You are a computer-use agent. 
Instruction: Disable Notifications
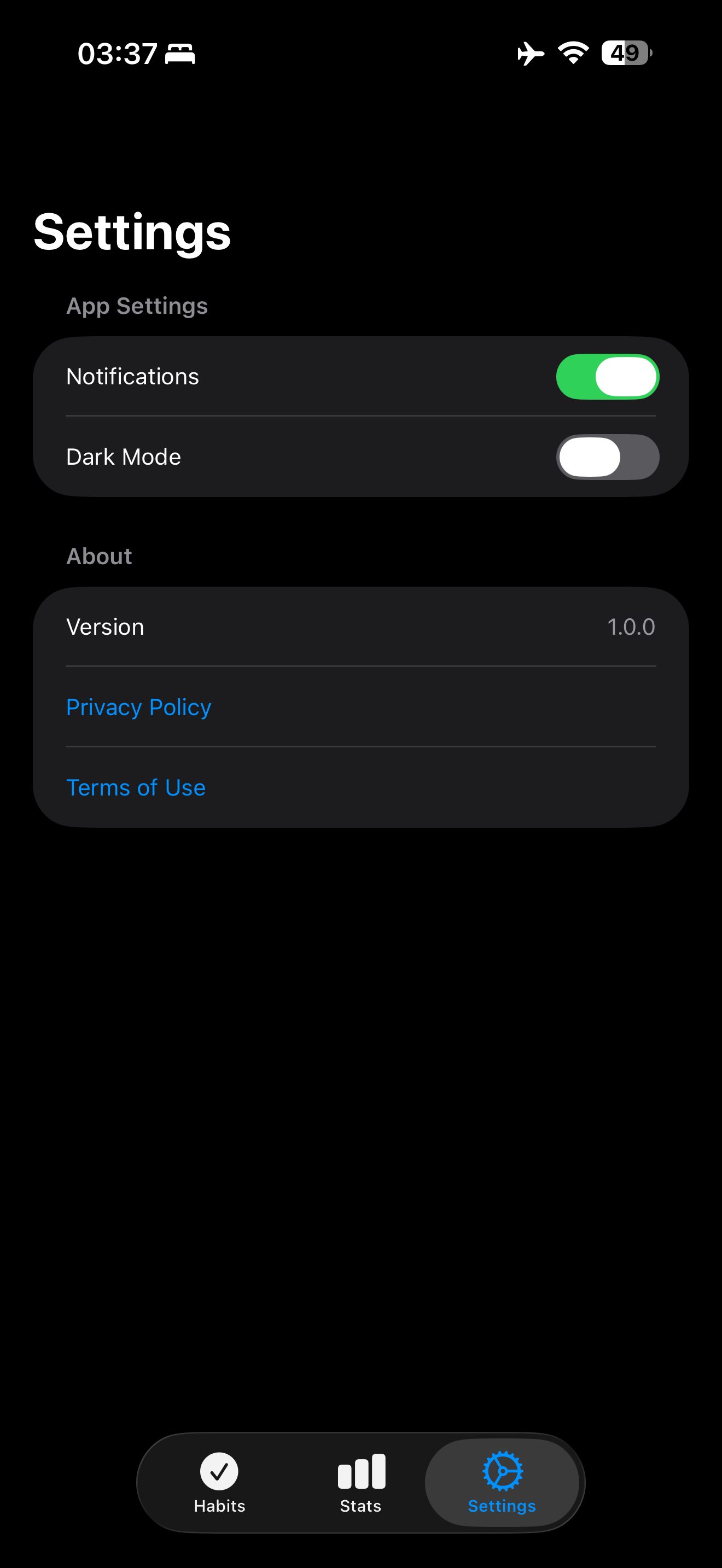(x=607, y=376)
